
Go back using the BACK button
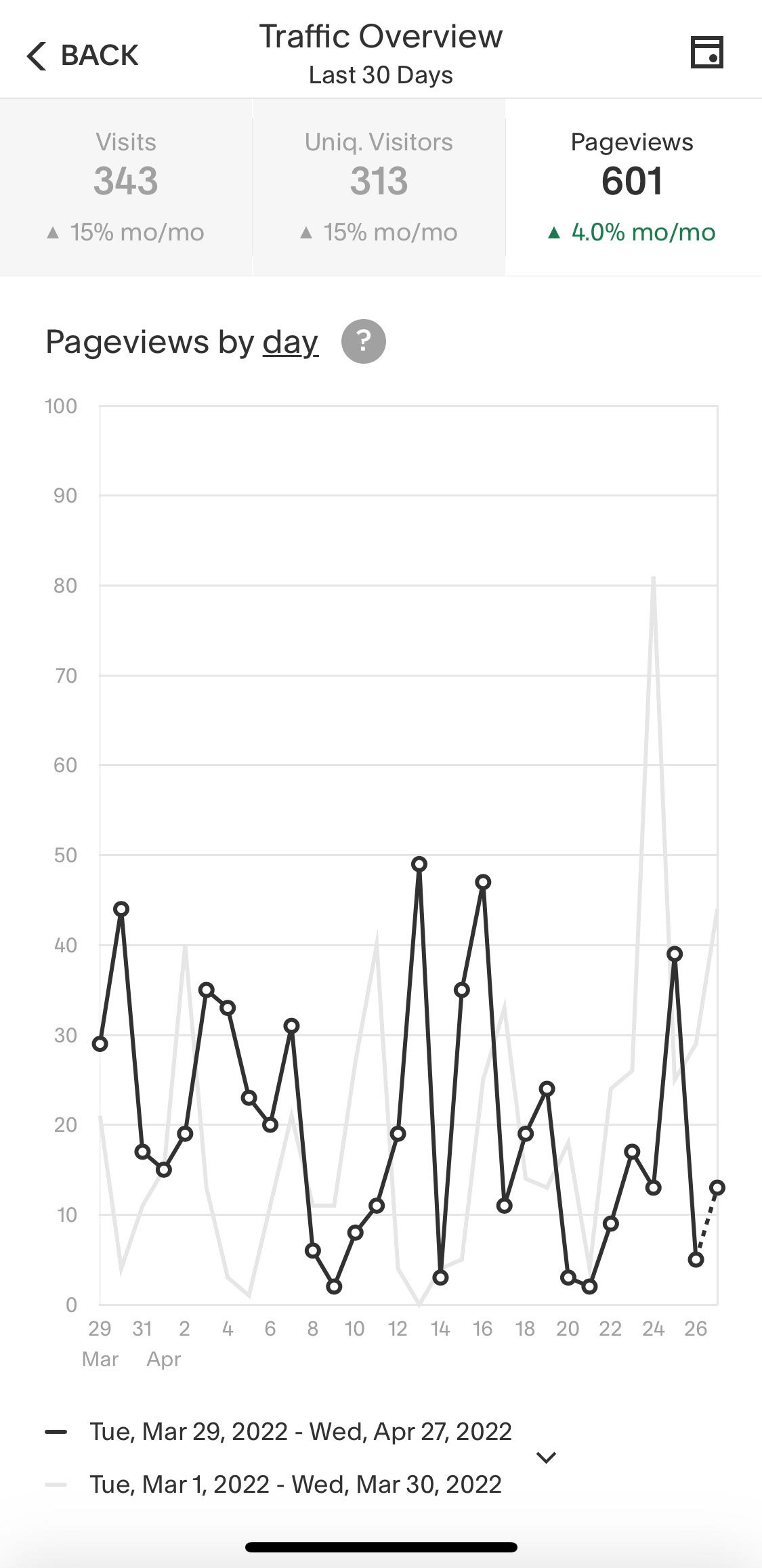[x=82, y=56]
